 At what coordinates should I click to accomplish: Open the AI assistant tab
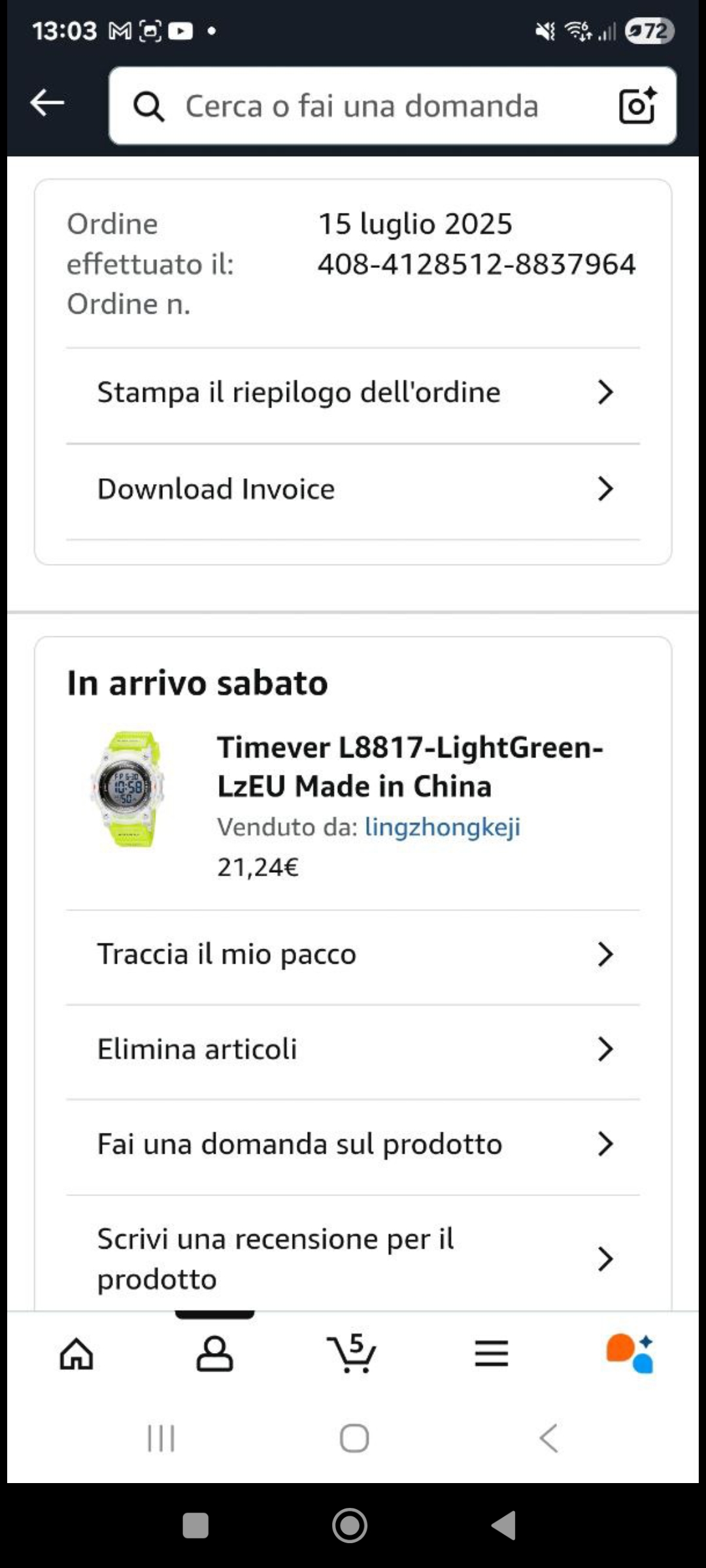[x=630, y=1353]
